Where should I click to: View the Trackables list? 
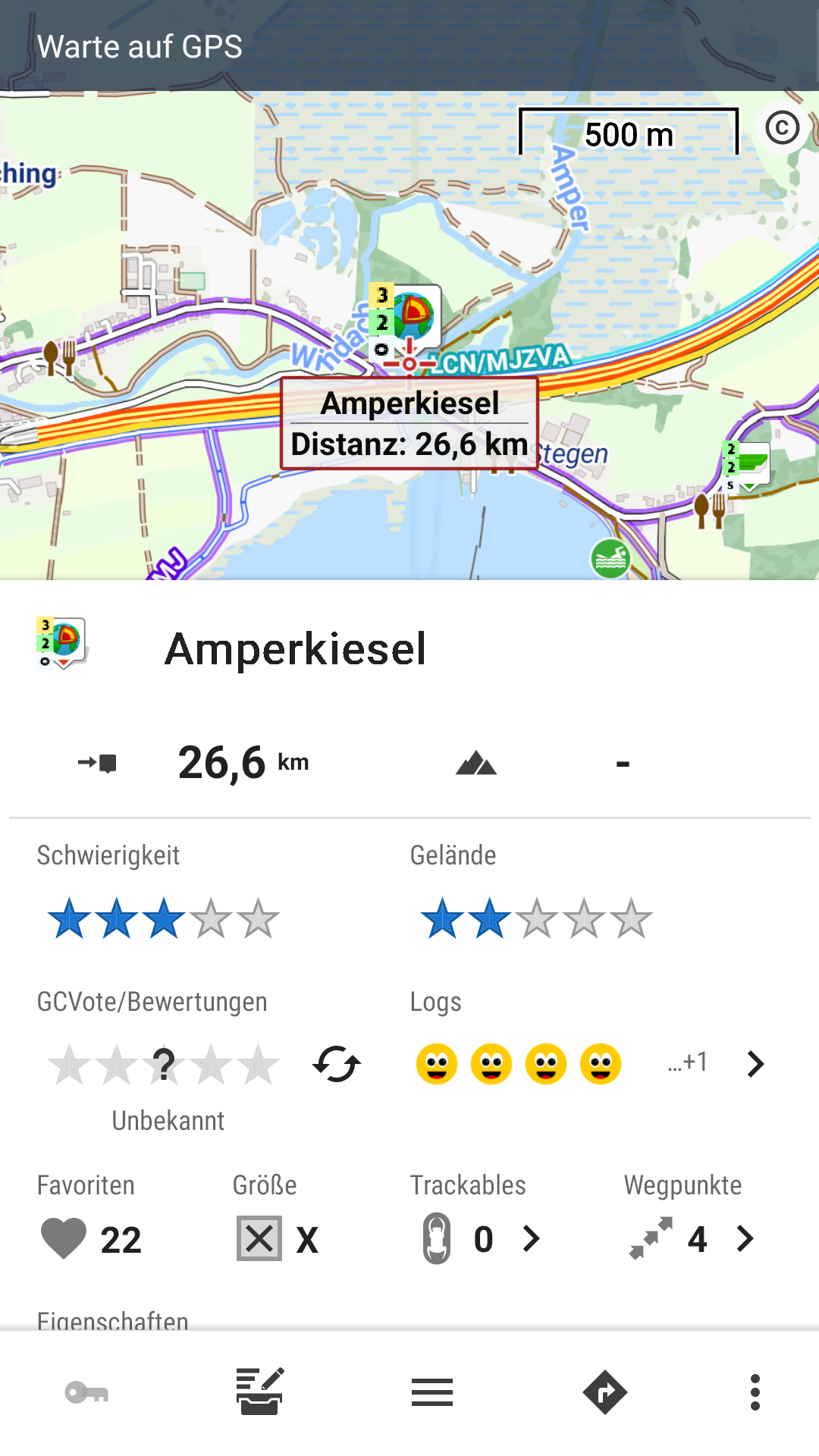(x=531, y=1239)
